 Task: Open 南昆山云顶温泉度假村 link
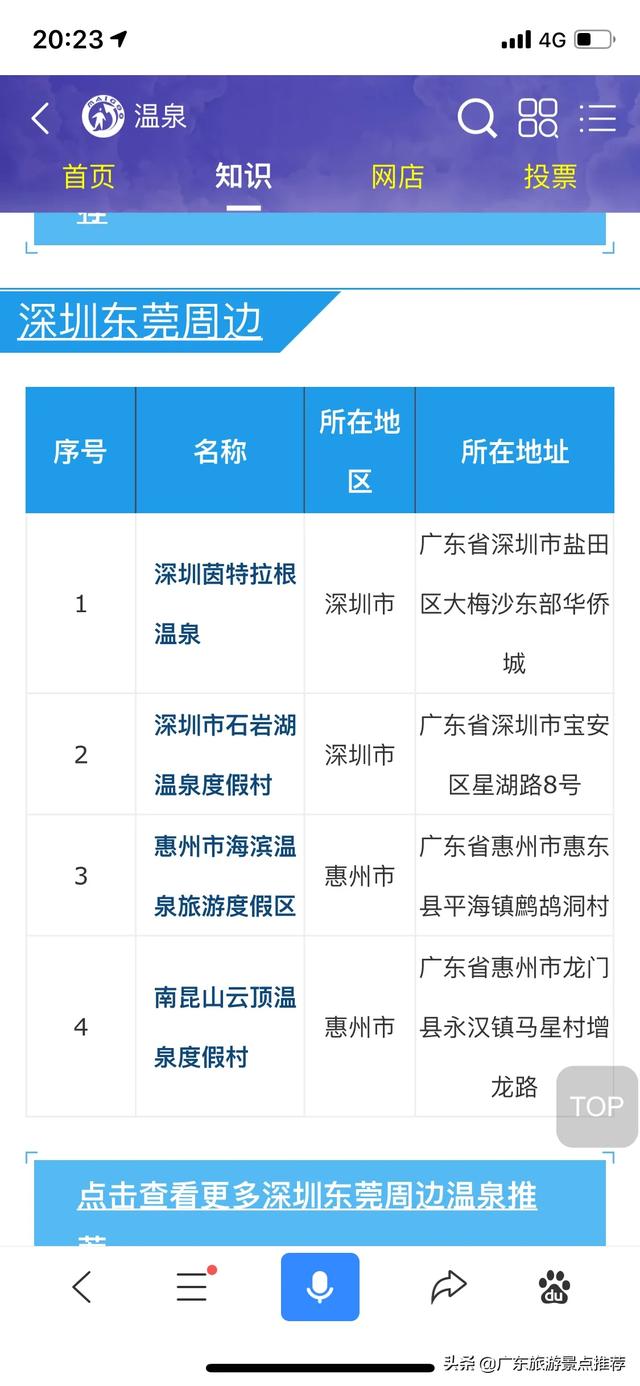coord(224,1026)
